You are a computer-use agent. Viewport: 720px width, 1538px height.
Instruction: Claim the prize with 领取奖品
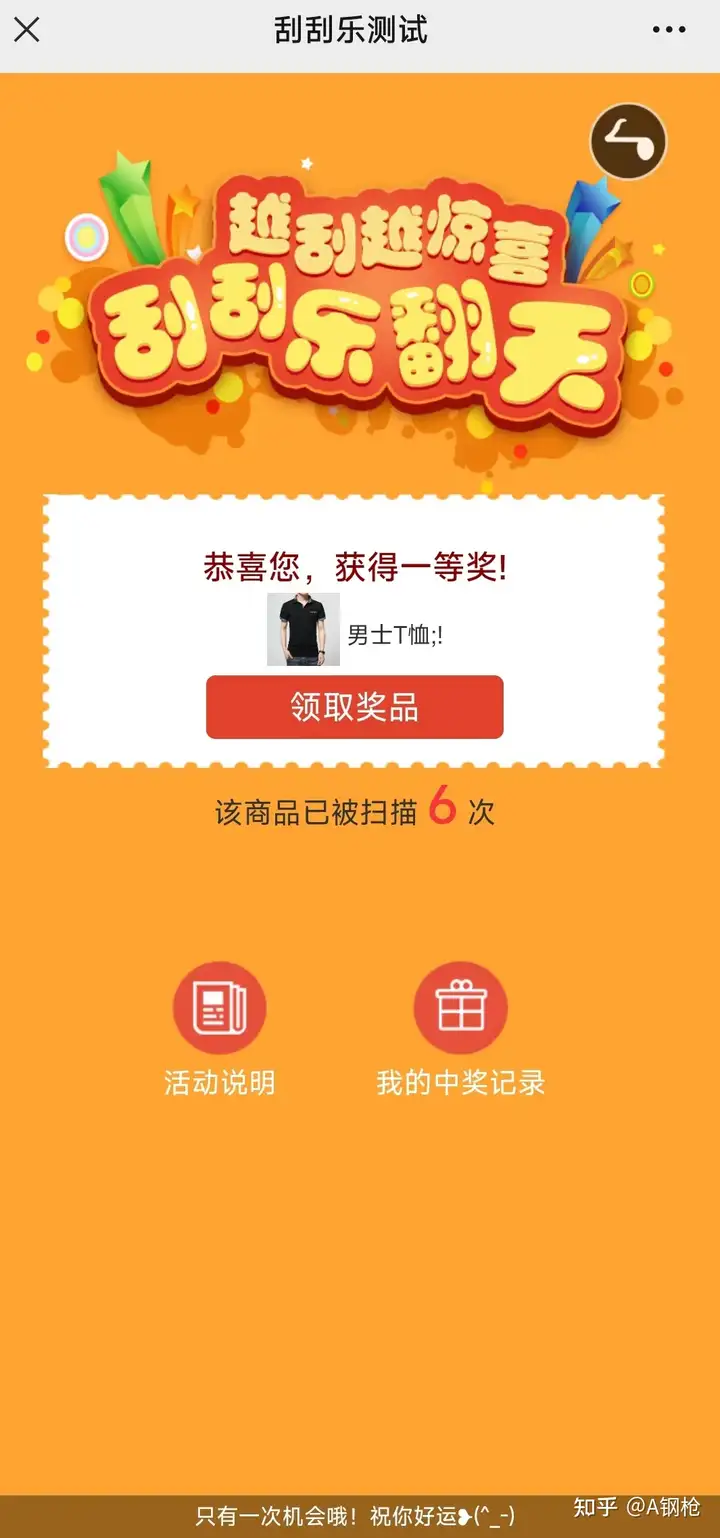coord(354,707)
